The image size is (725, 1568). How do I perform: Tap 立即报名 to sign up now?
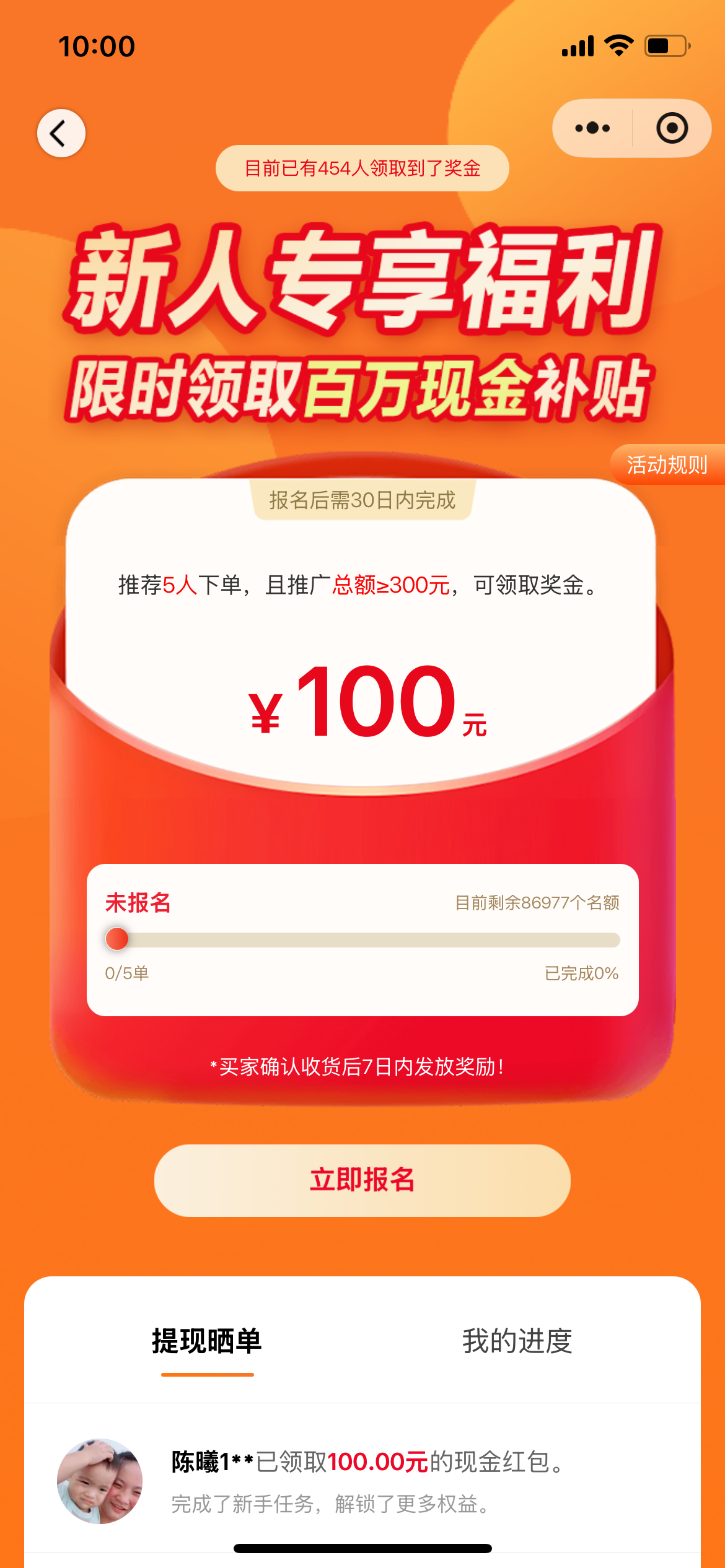click(x=362, y=1180)
